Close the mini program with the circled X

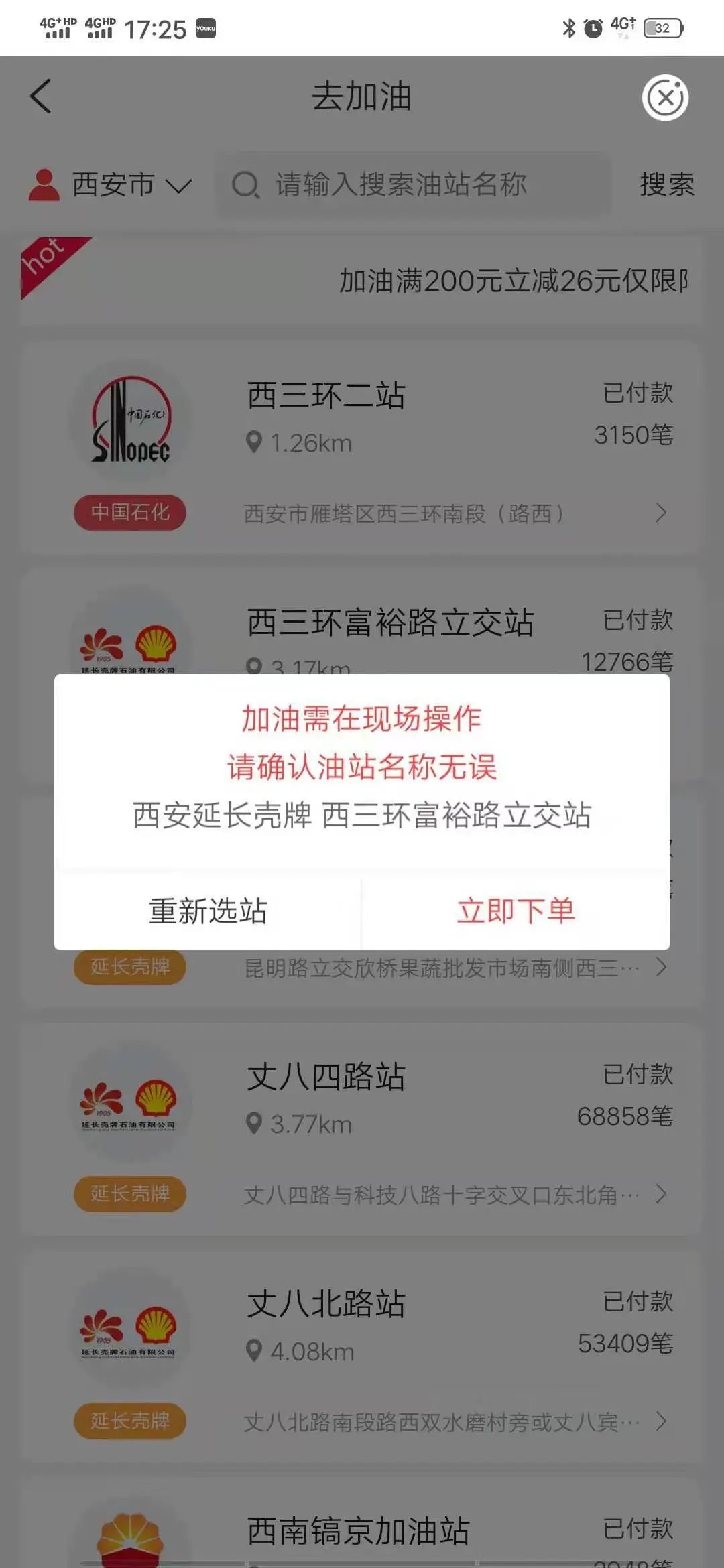(x=665, y=98)
